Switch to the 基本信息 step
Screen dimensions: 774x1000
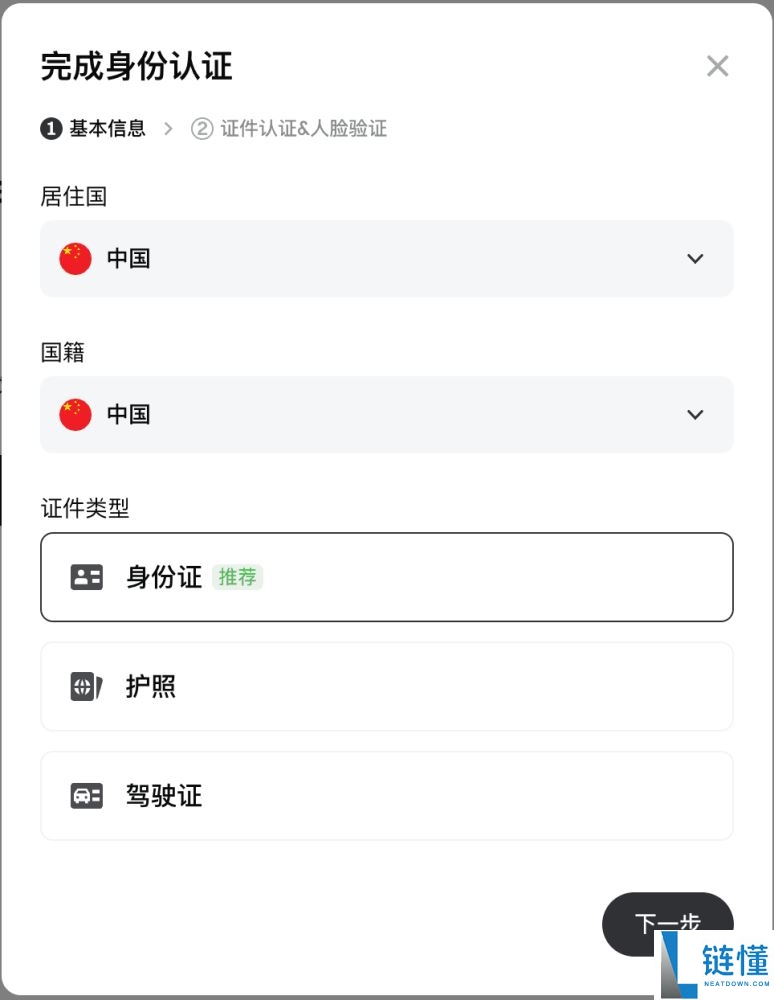pos(107,128)
